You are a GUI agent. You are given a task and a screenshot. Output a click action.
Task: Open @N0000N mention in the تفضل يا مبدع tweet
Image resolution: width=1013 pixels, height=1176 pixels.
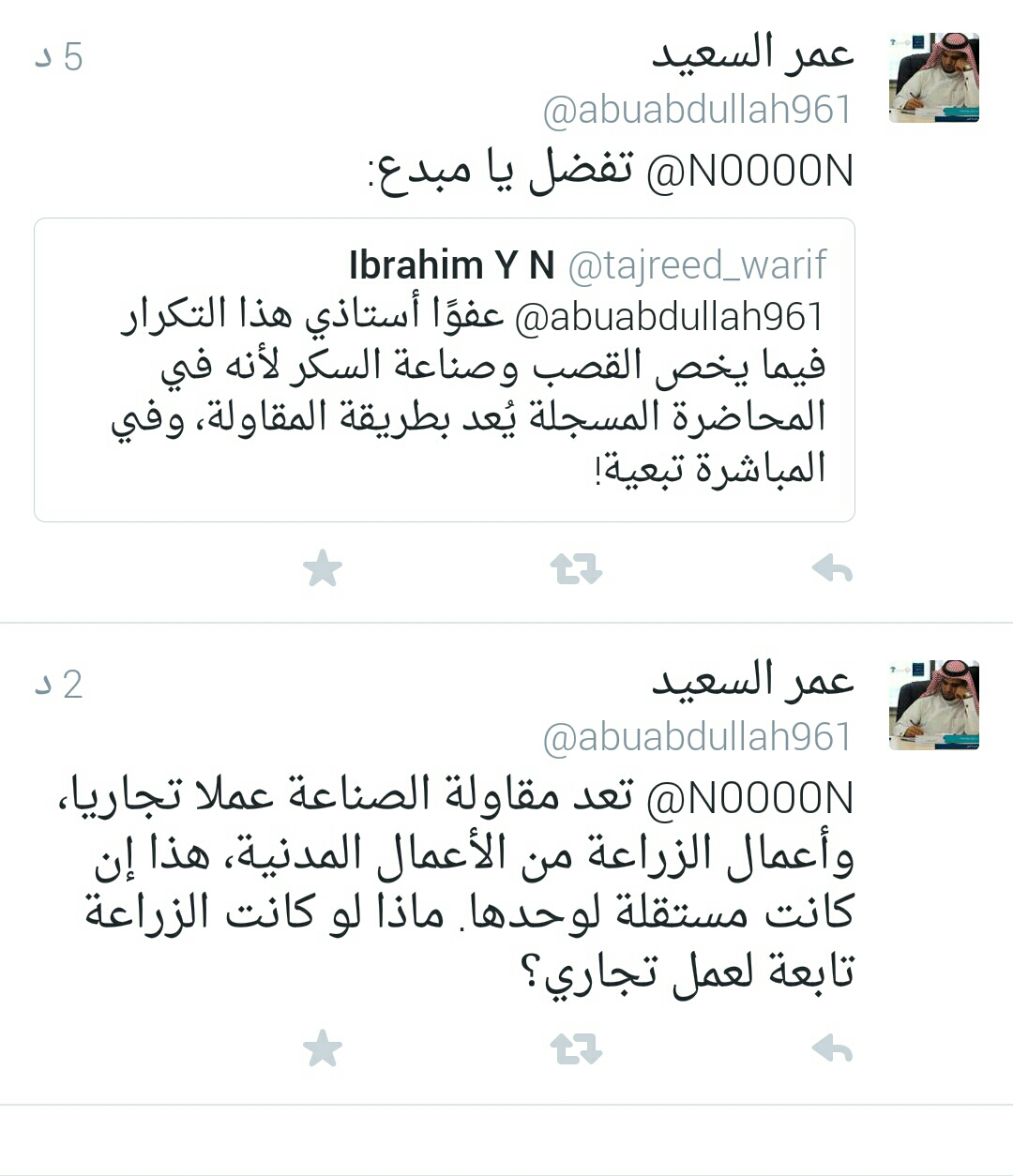pos(750,172)
